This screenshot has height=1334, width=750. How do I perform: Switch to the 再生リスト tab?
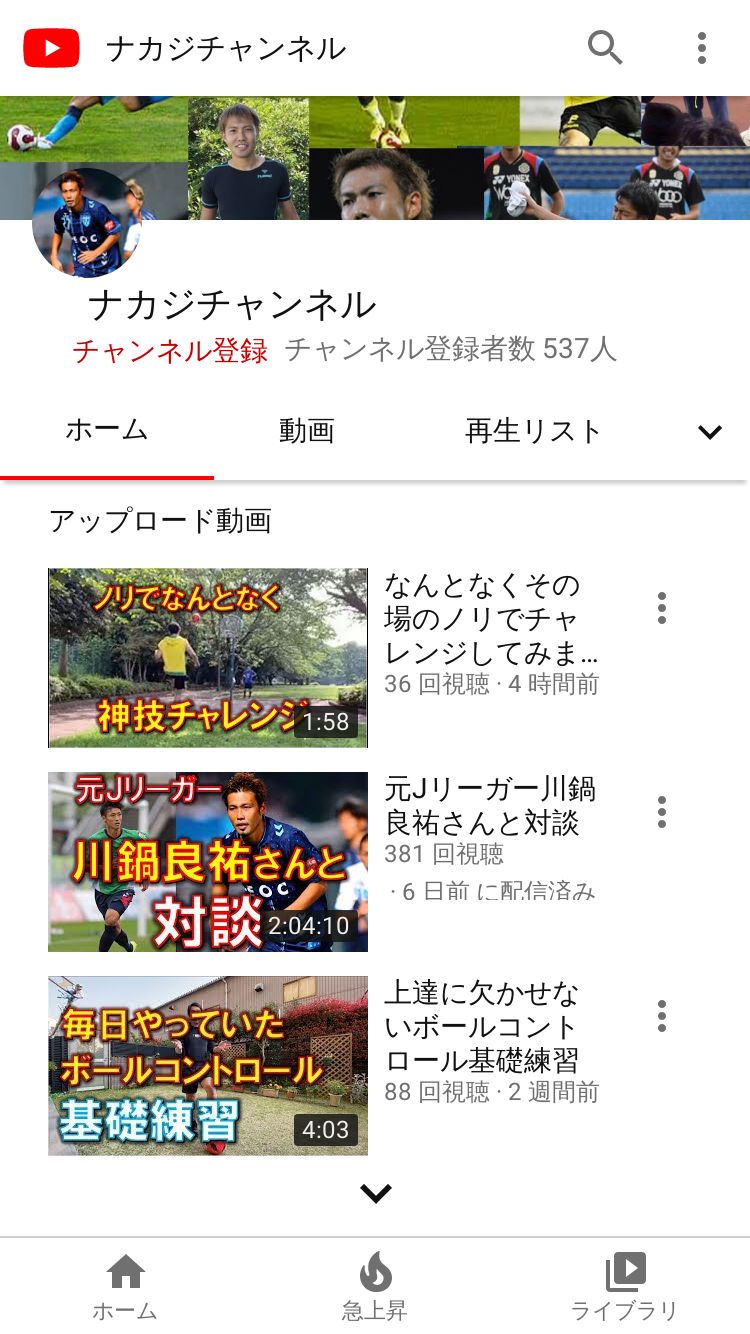[x=533, y=431]
